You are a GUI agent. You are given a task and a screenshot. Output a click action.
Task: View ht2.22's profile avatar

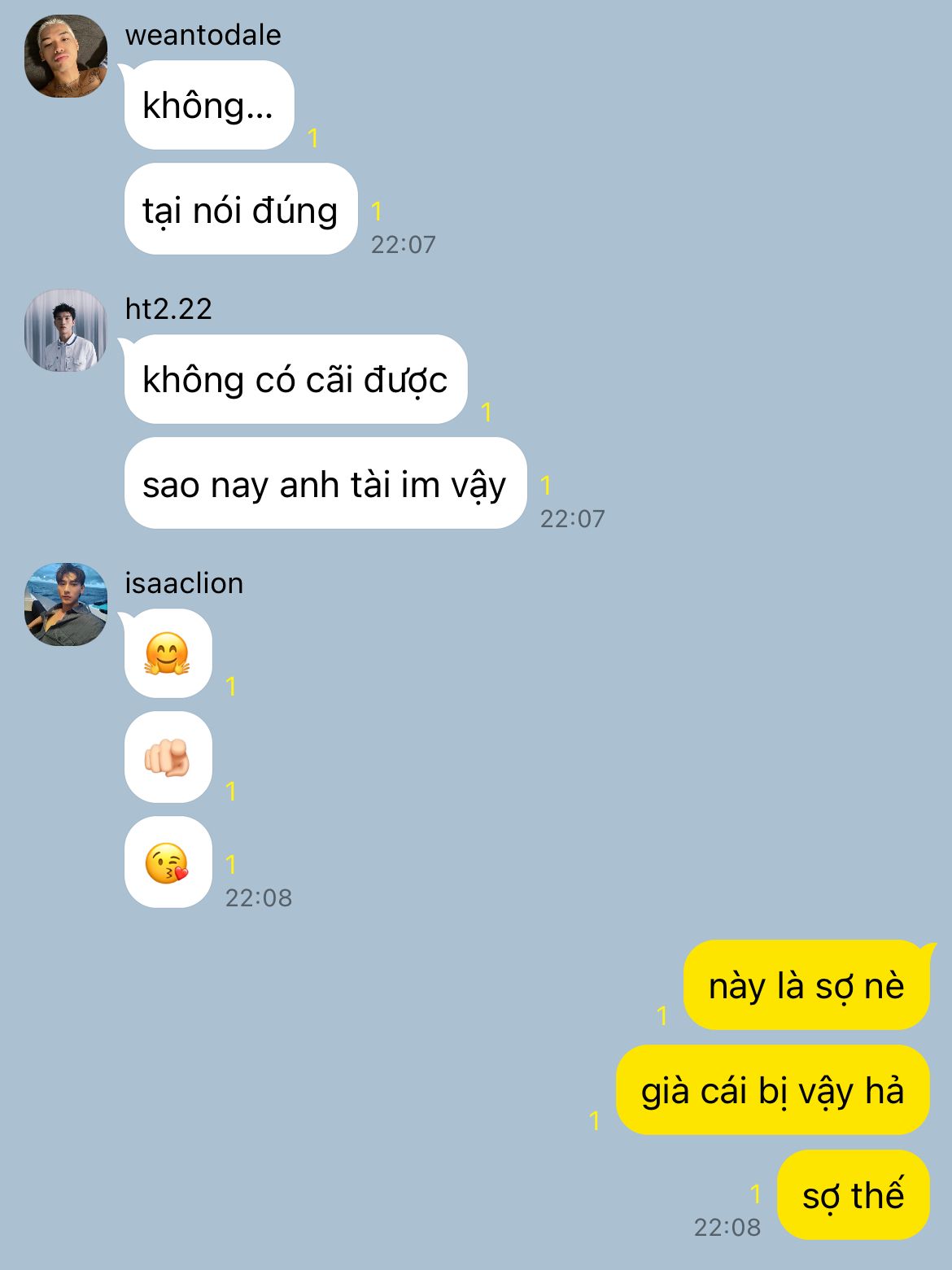click(x=66, y=330)
